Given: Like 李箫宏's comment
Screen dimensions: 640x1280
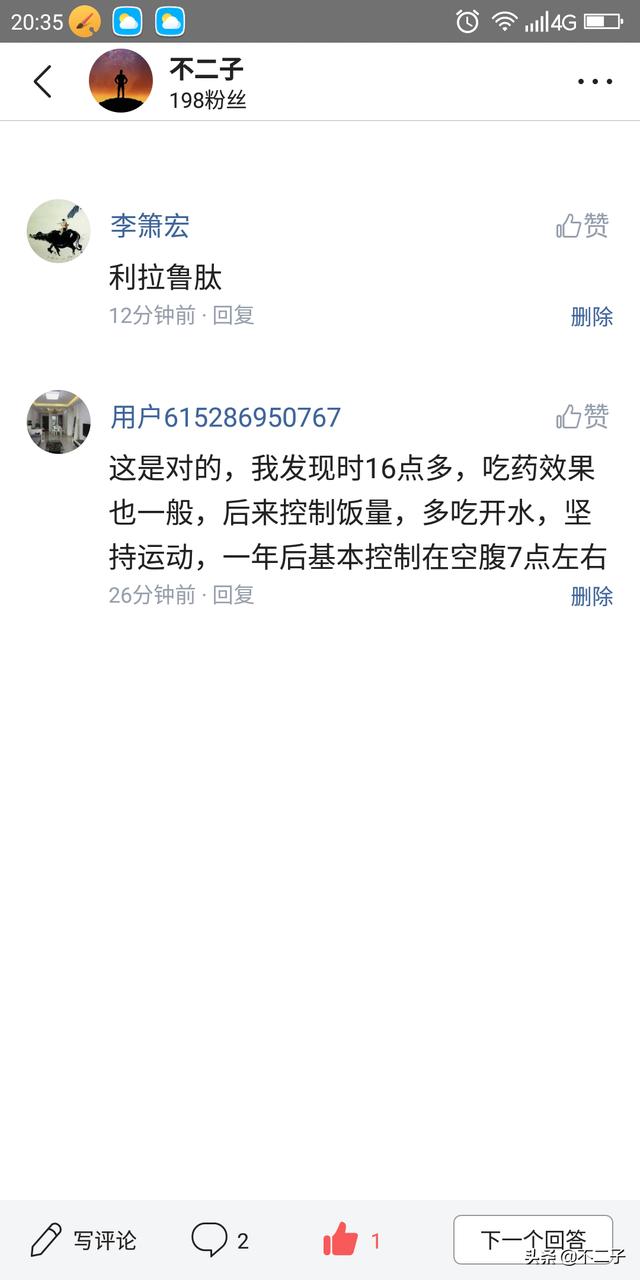Looking at the screenshot, I should pyautogui.click(x=583, y=226).
